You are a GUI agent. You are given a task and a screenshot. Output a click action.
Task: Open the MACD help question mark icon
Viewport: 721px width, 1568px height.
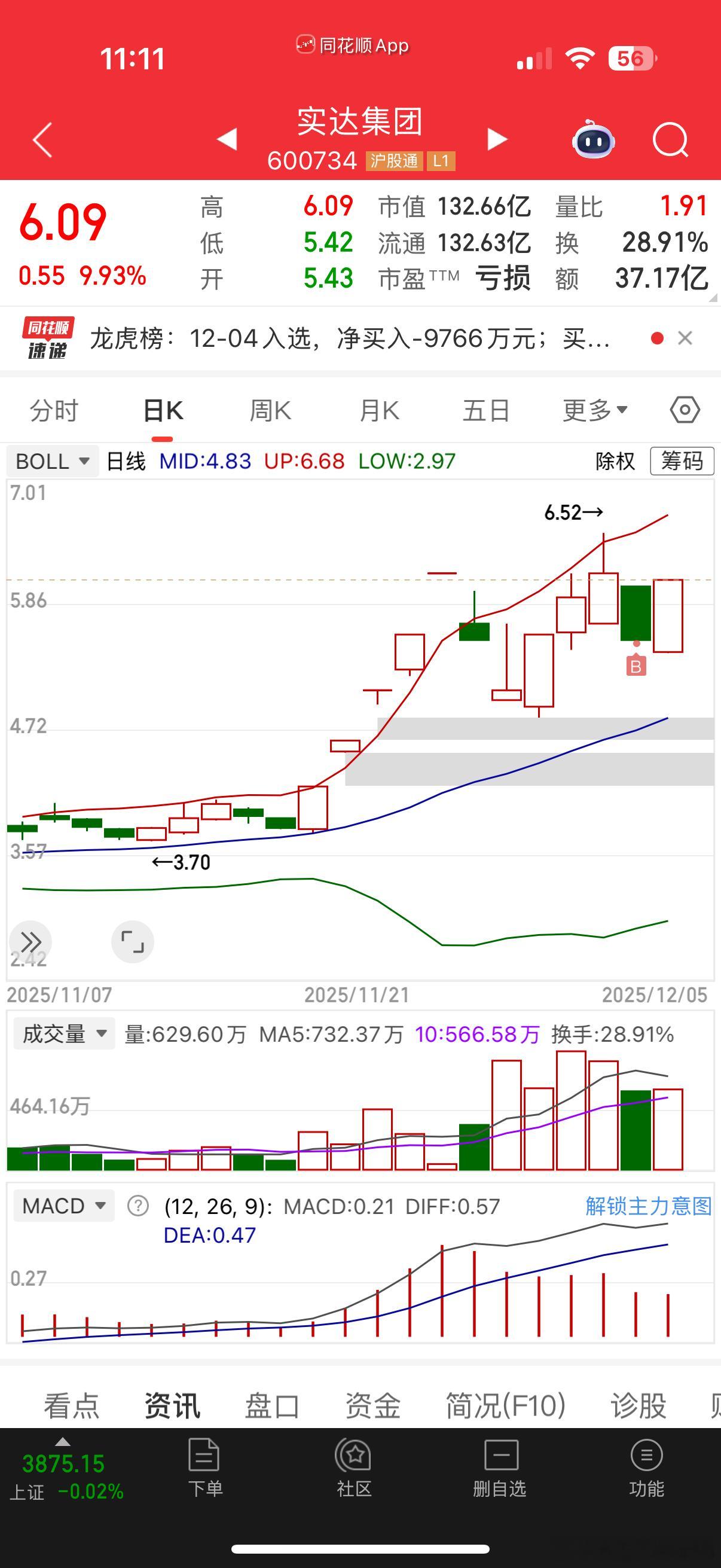137,1206
